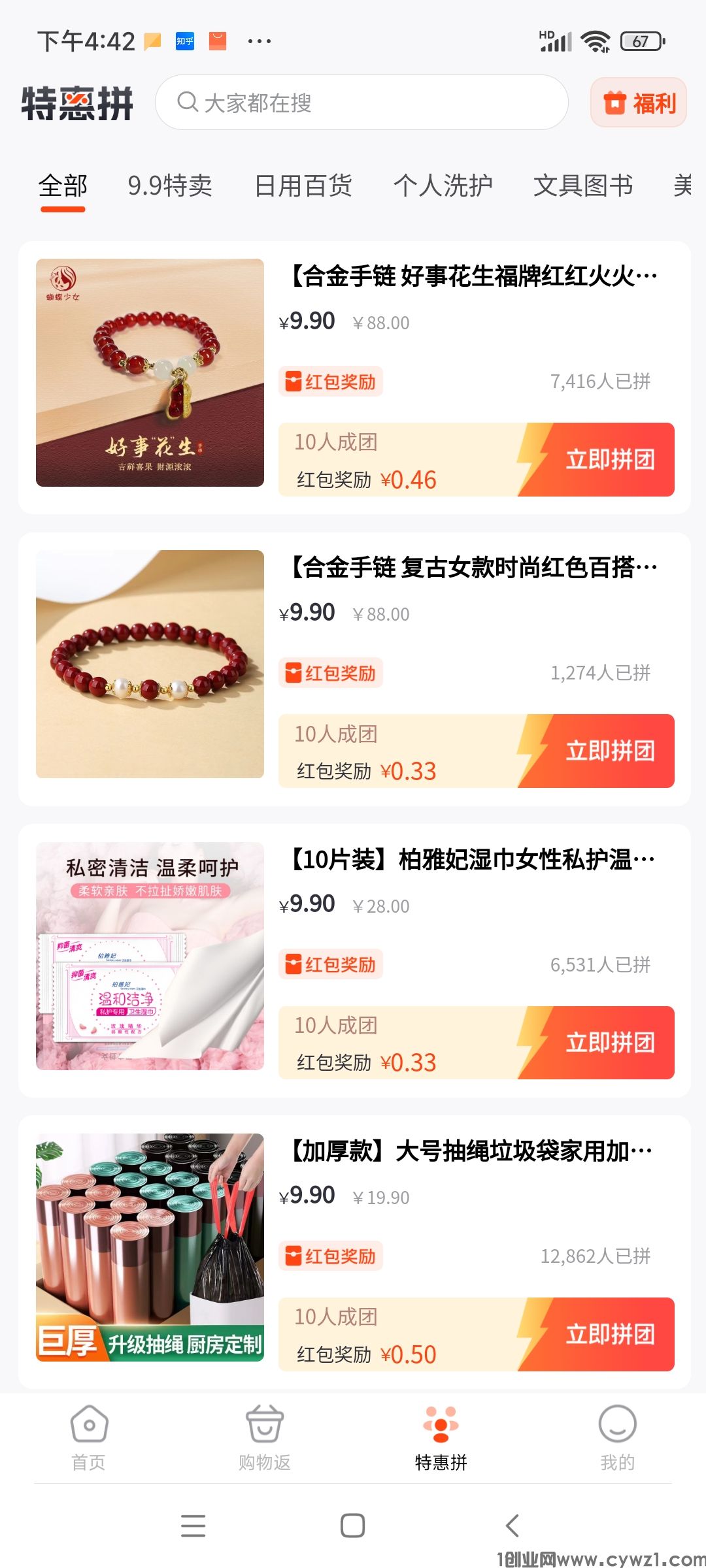The width and height of the screenshot is (706, 1568).
Task: View the 复古女款 red bracelet product
Action: click(150, 664)
